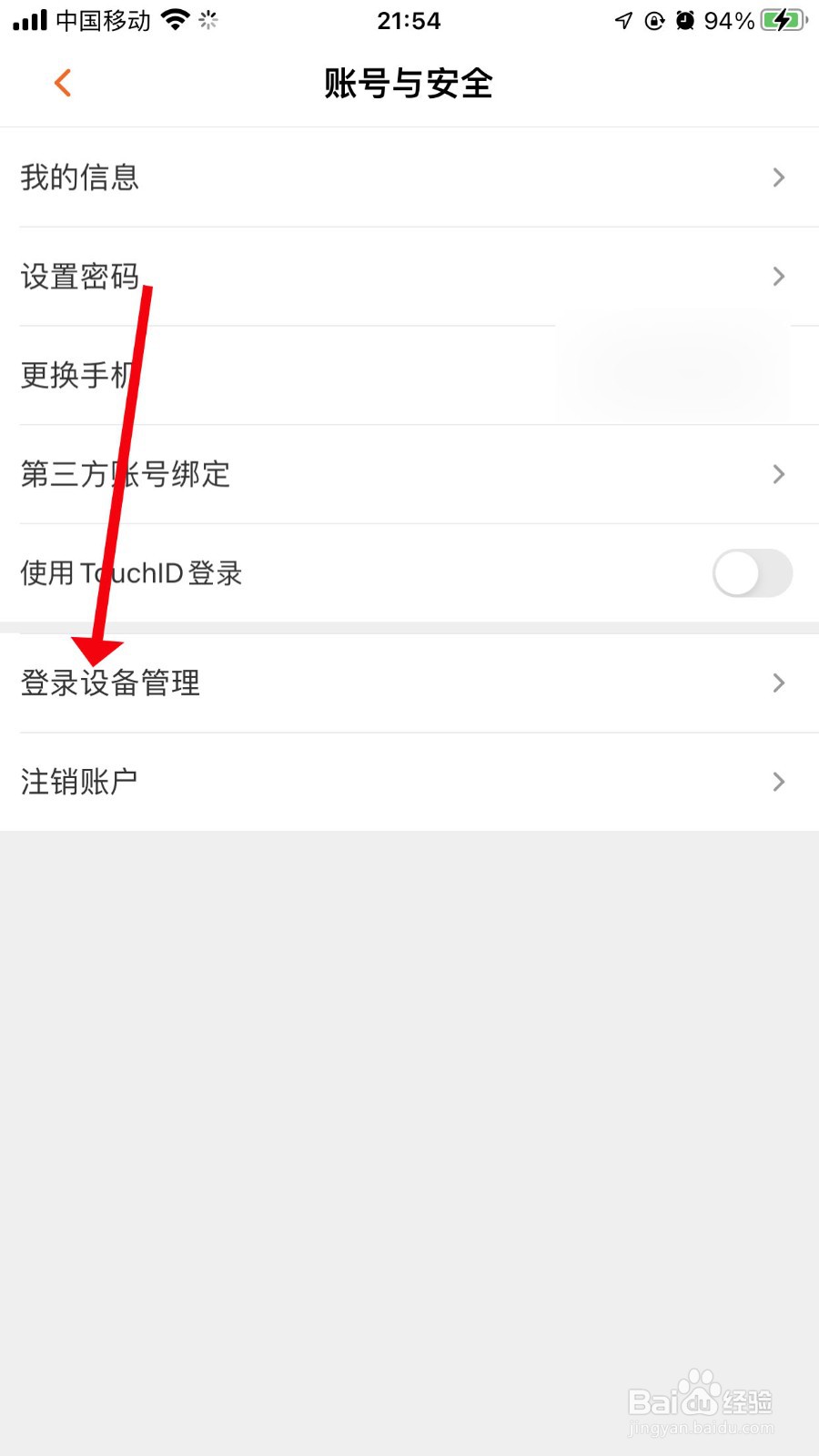The width and height of the screenshot is (819, 1456).
Task: Tap the orientation lock status icon
Action: (x=654, y=18)
